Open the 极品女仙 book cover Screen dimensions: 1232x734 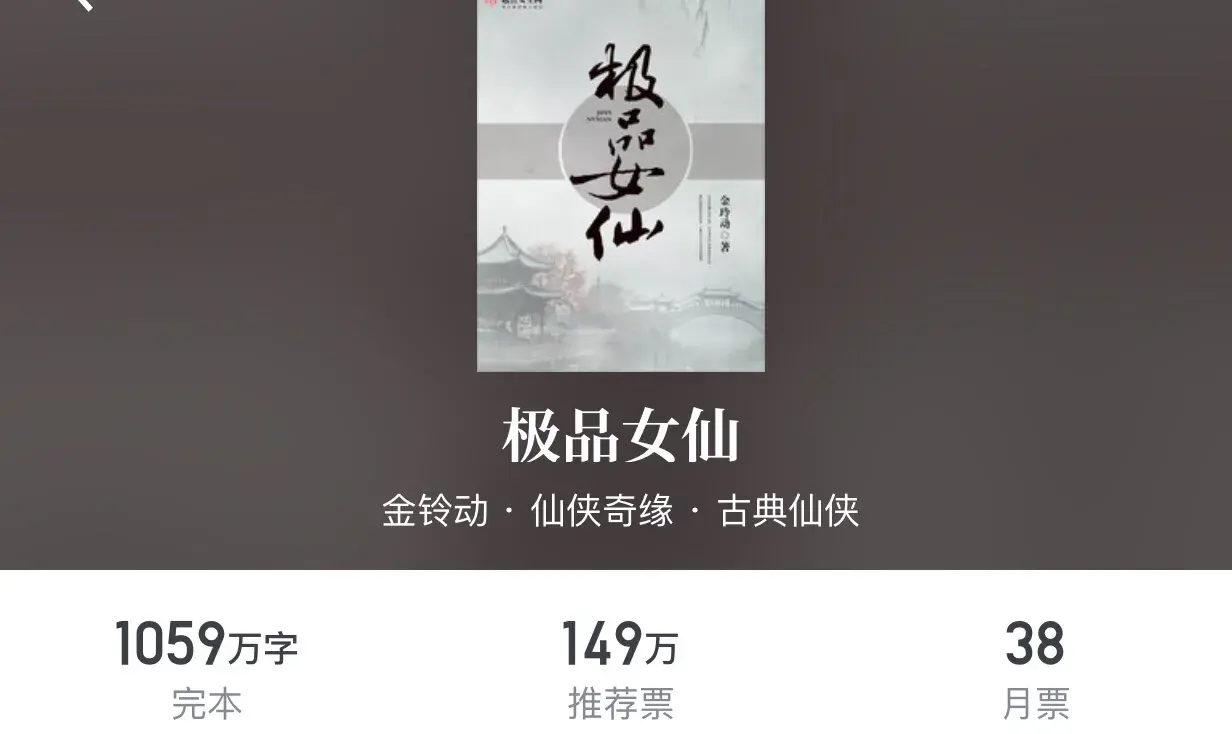(620, 185)
